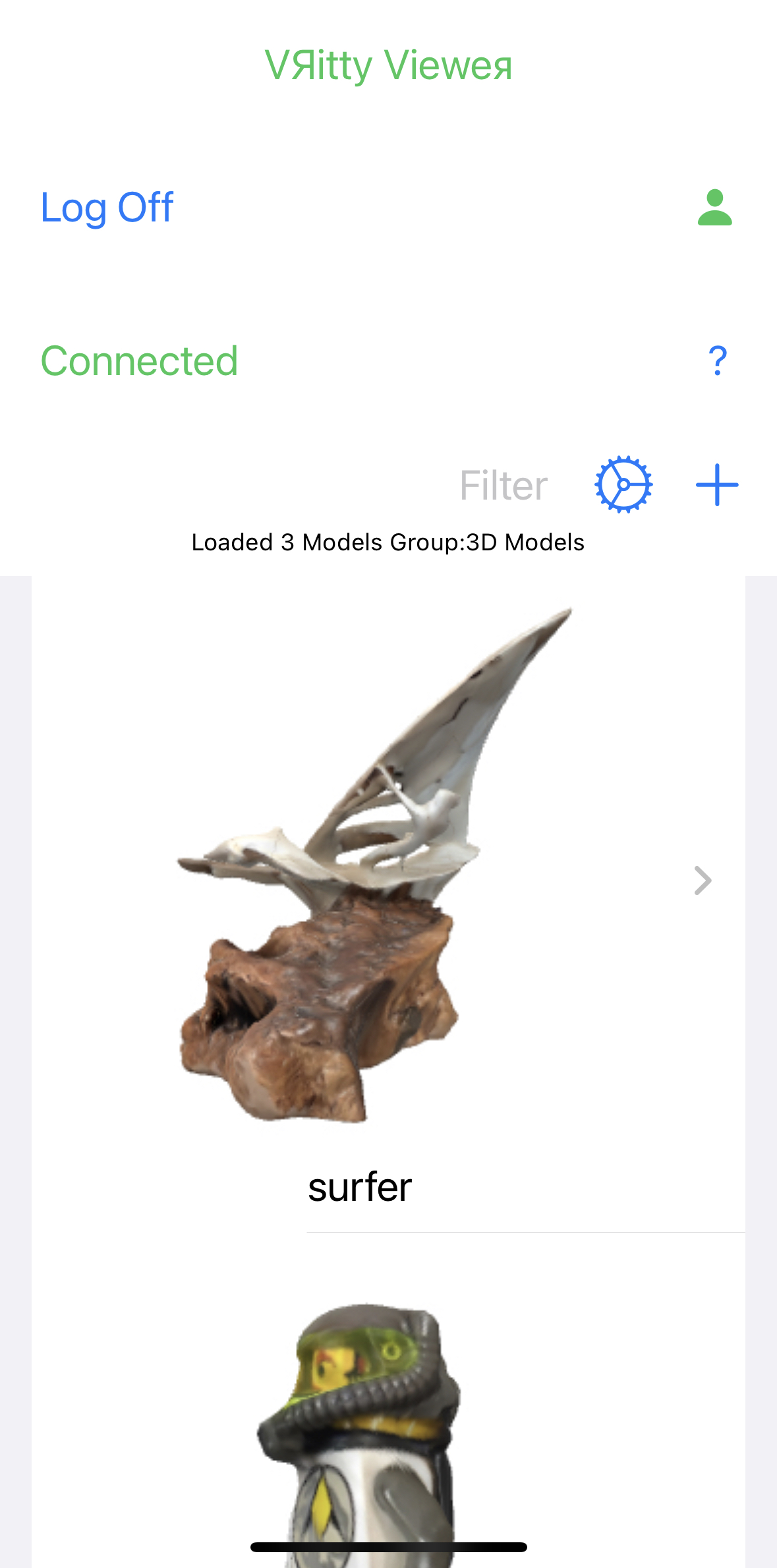
Task: Open settings with the gear icon
Action: (623, 484)
